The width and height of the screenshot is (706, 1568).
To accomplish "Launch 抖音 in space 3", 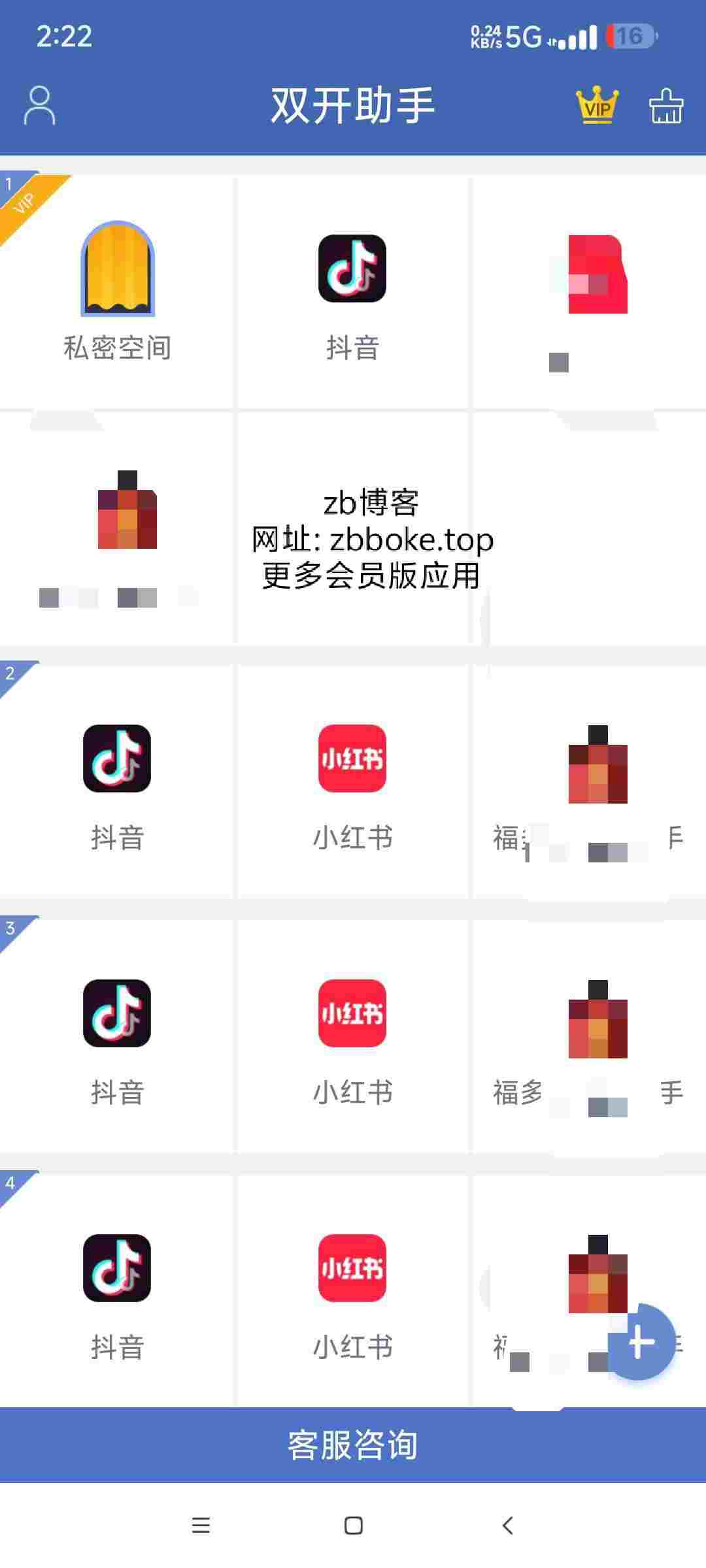I will [x=118, y=1036].
